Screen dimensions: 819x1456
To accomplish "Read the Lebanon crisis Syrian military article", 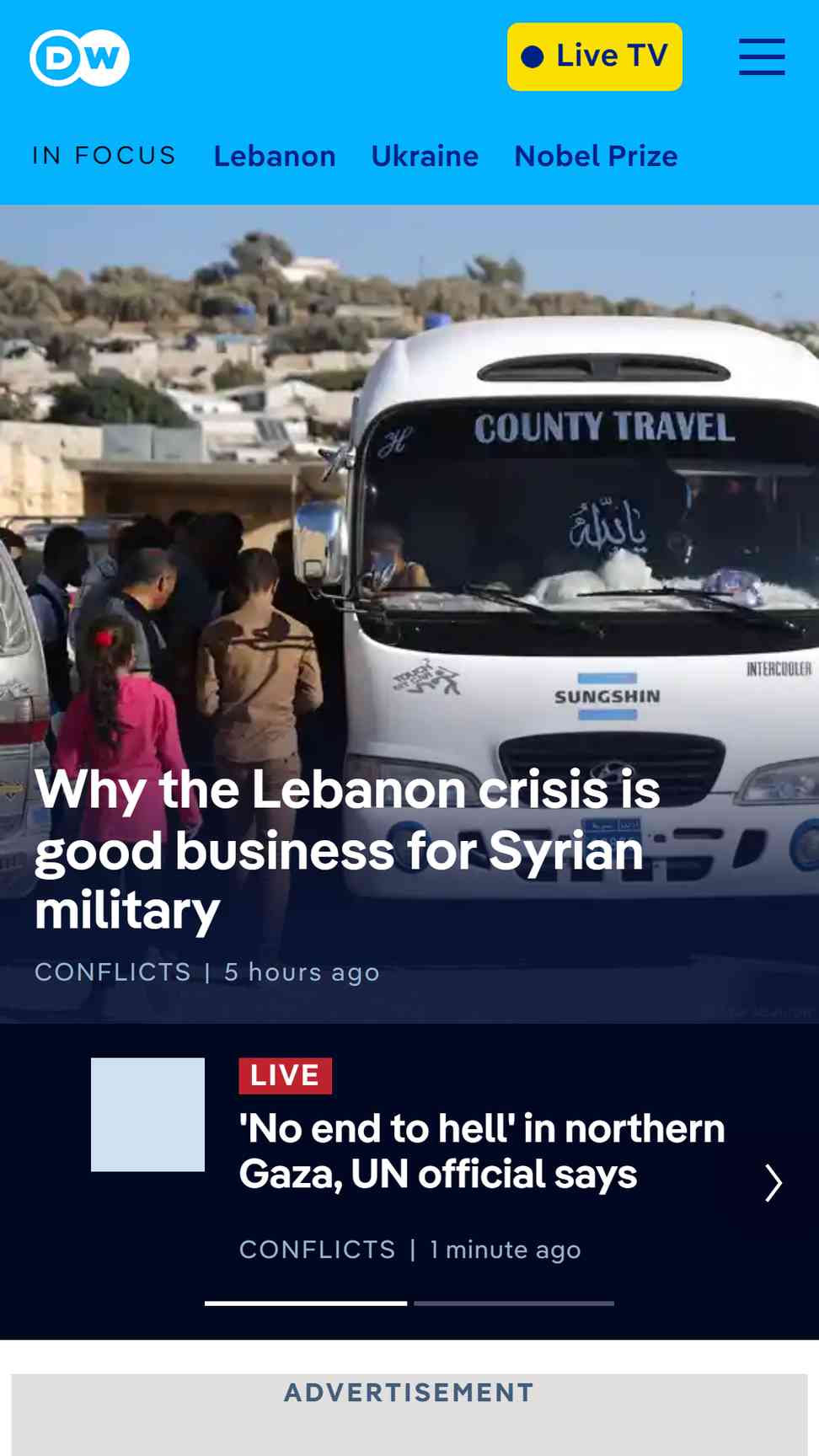I will click(347, 849).
